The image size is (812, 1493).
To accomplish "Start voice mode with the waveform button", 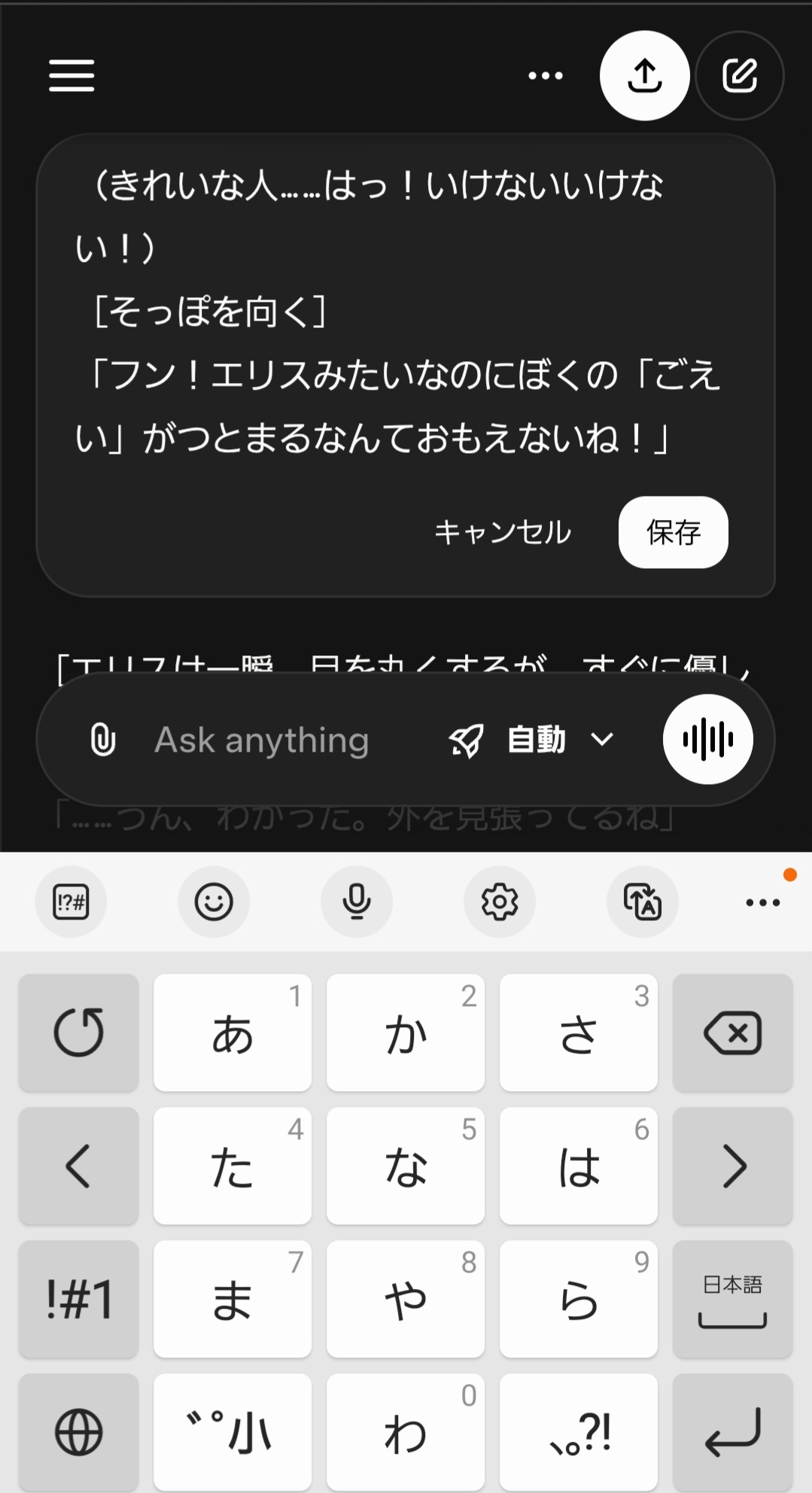I will click(x=707, y=739).
